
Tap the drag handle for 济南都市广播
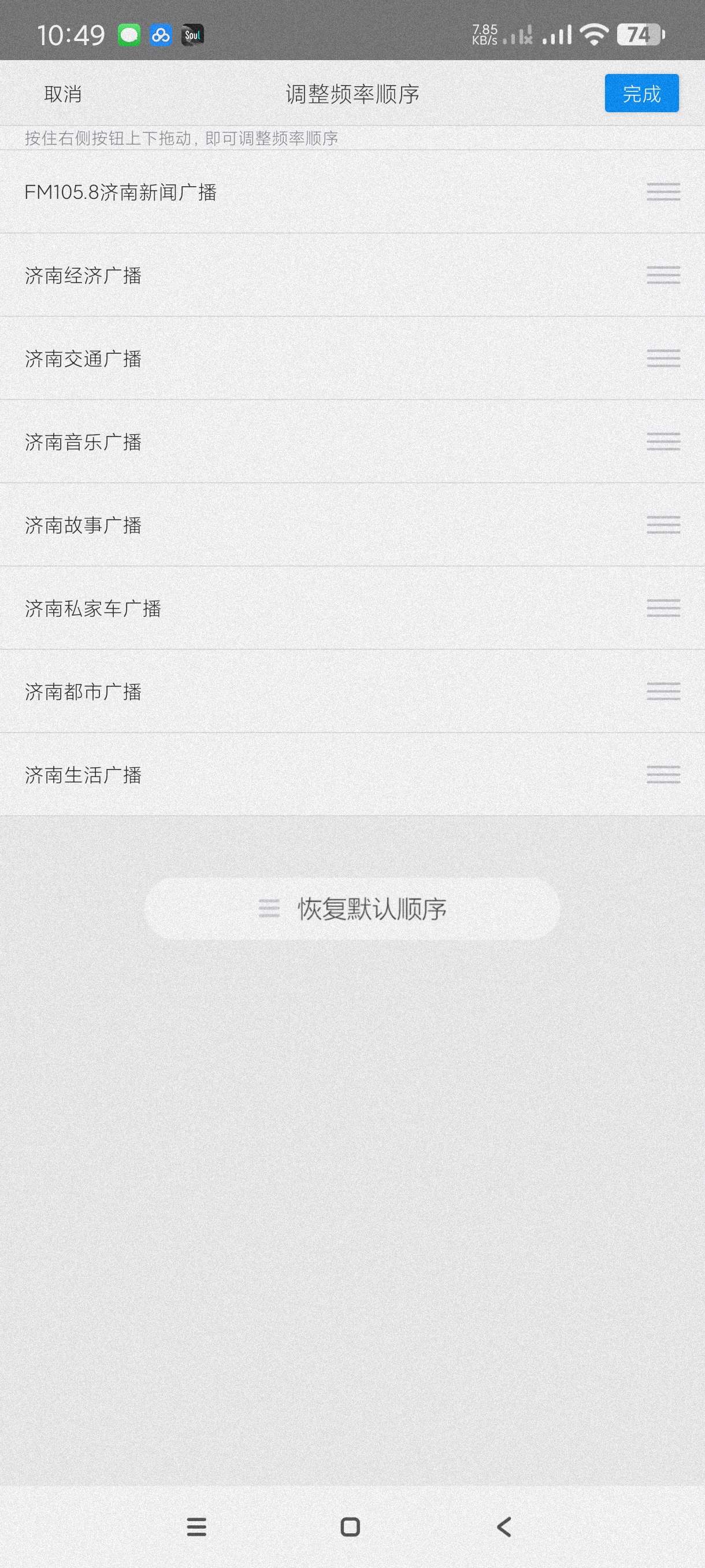click(x=663, y=691)
